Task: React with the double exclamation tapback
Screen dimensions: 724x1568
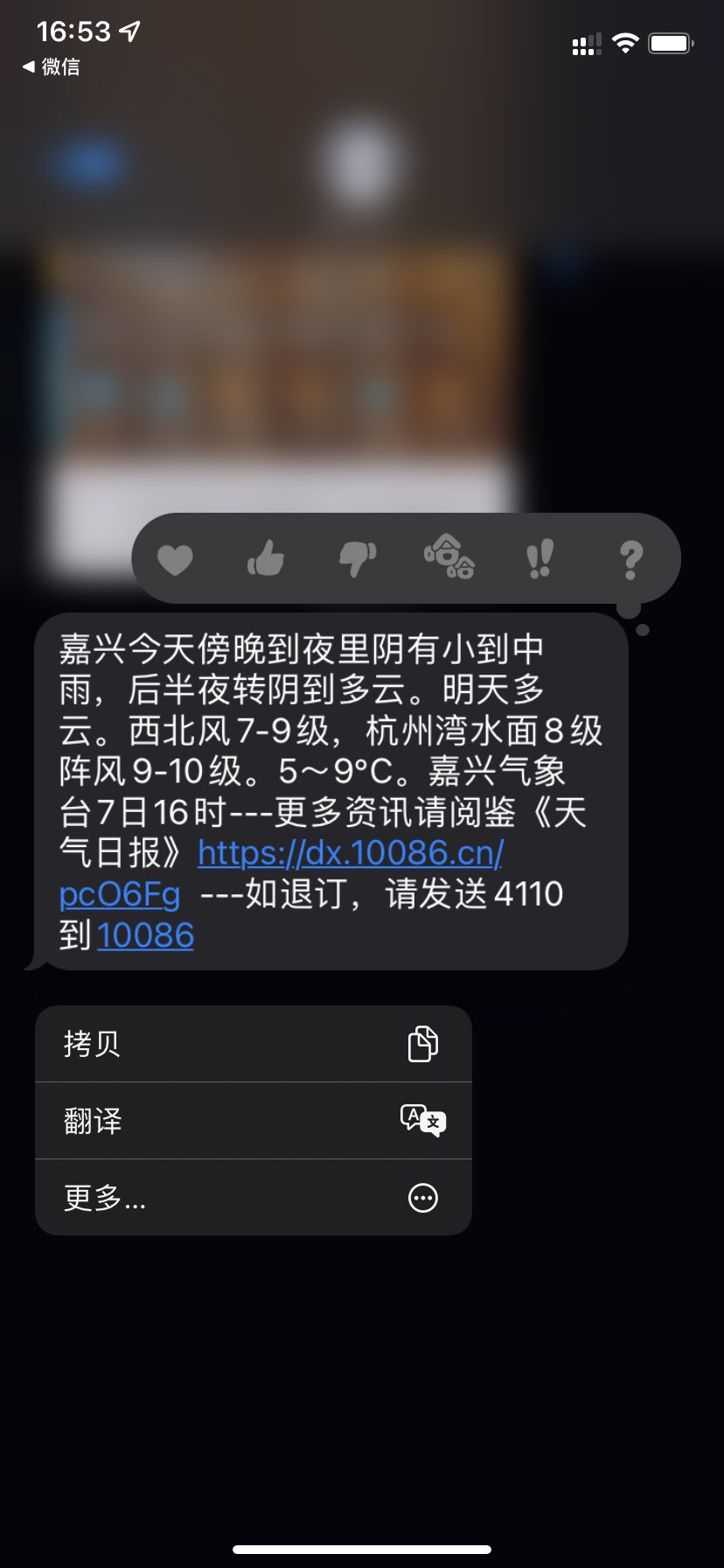Action: tap(540, 558)
